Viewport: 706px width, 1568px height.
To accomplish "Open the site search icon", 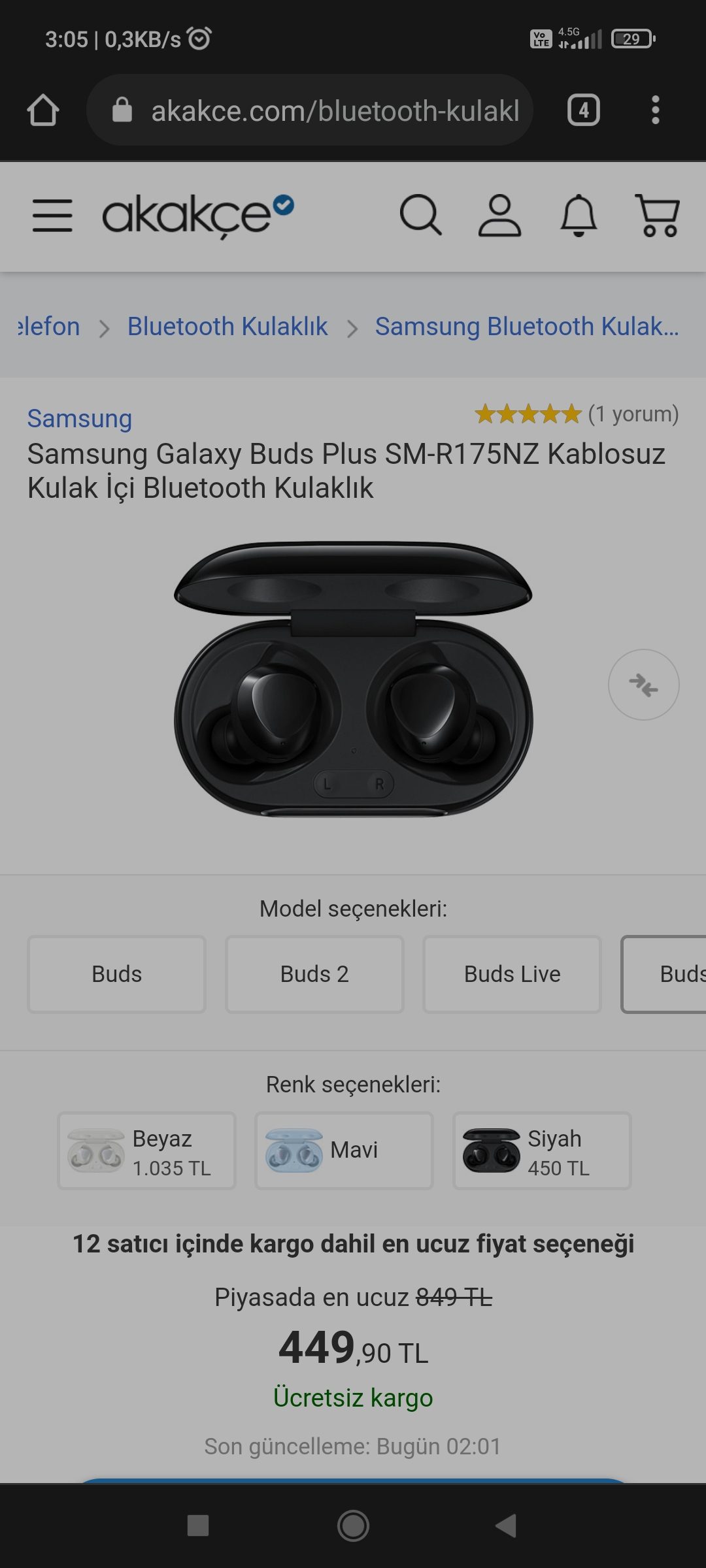I will [x=420, y=215].
